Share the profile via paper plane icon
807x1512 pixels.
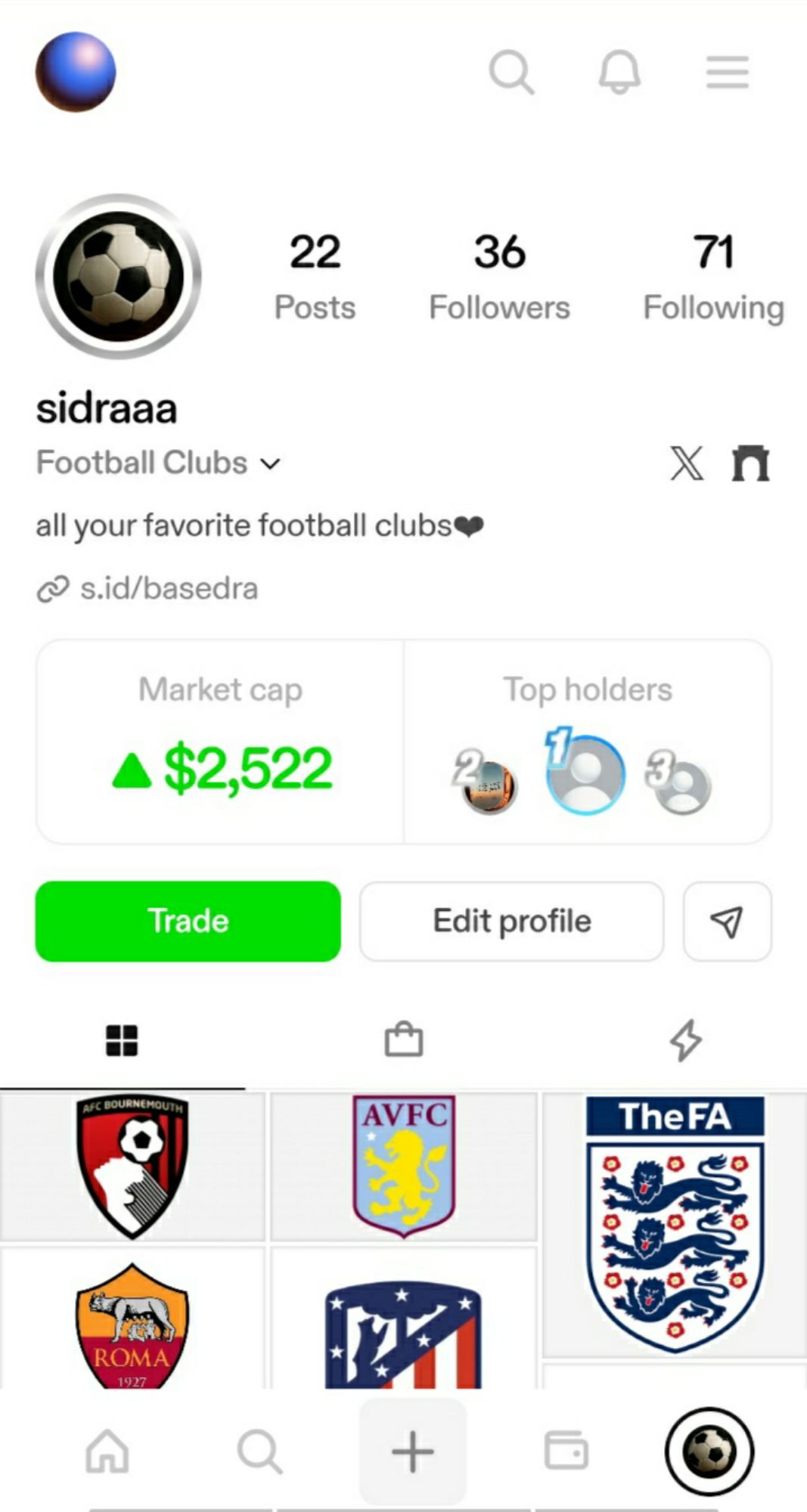pos(727,921)
